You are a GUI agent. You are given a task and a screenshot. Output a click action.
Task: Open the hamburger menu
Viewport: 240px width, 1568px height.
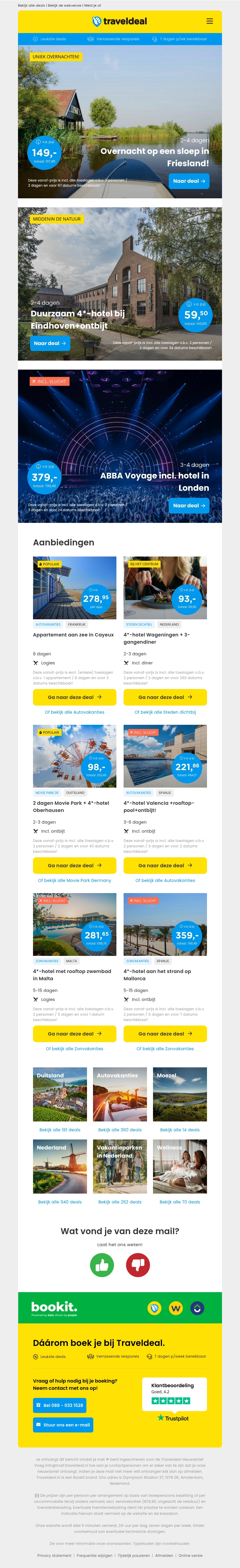click(210, 21)
